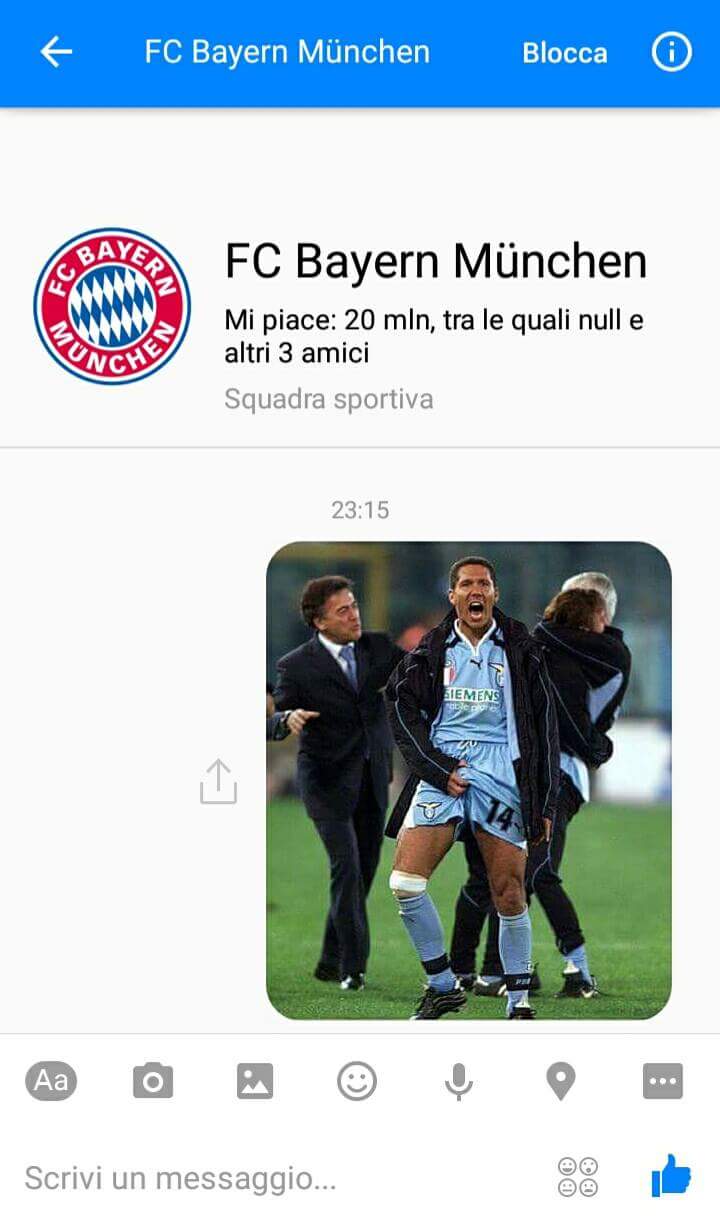Record a voice message with the microphone
Viewport: 720px width, 1225px height.
(x=459, y=1081)
